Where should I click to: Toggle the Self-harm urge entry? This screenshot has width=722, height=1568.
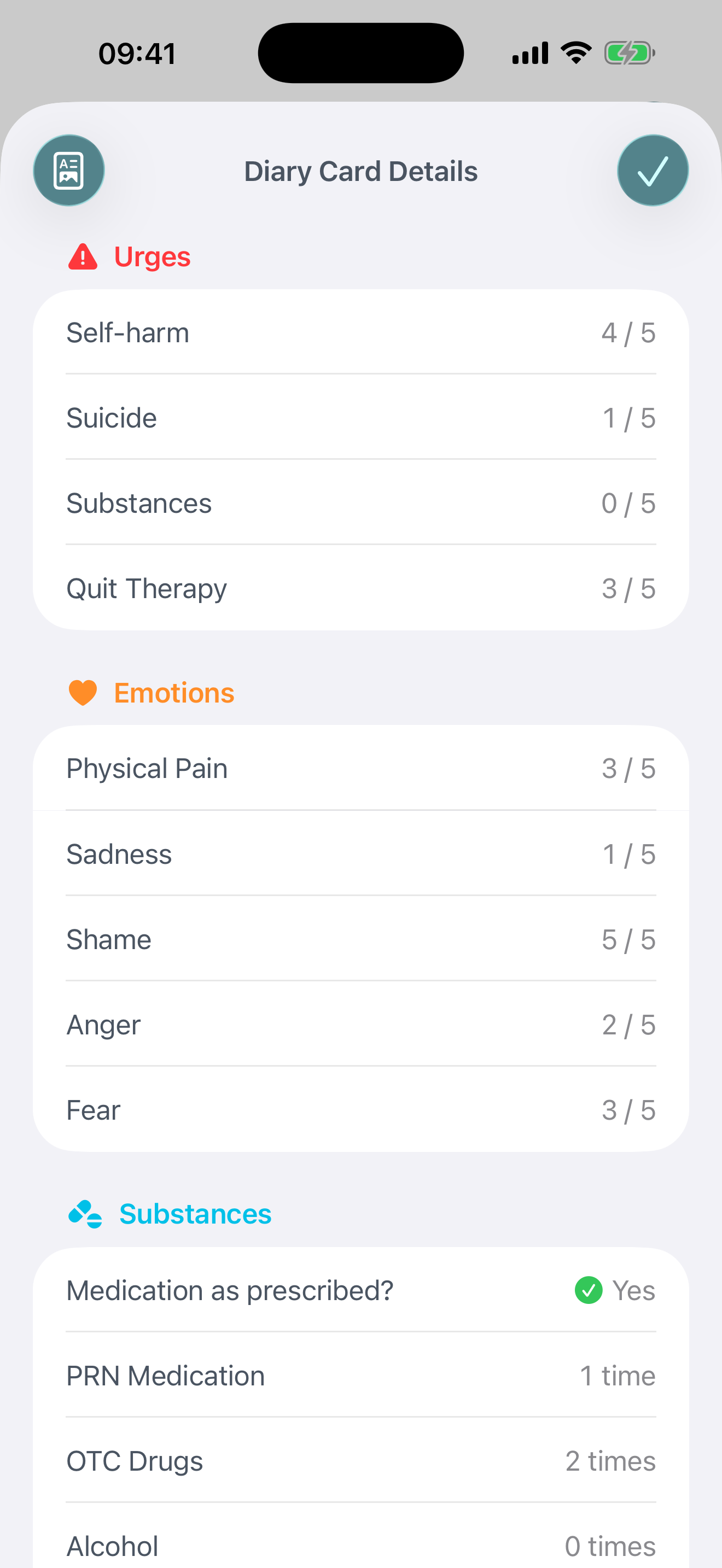tap(361, 332)
